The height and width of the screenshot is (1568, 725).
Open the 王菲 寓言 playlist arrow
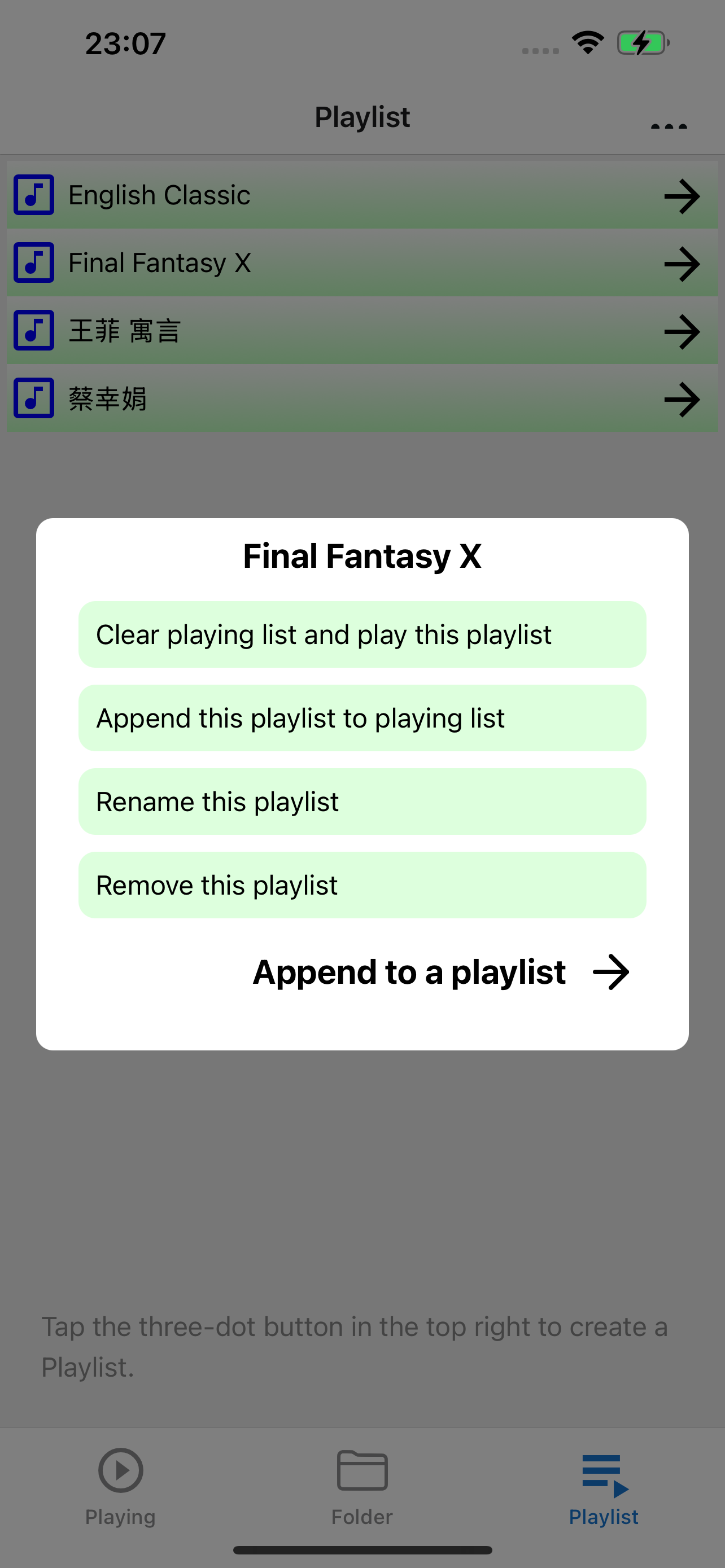tap(682, 331)
